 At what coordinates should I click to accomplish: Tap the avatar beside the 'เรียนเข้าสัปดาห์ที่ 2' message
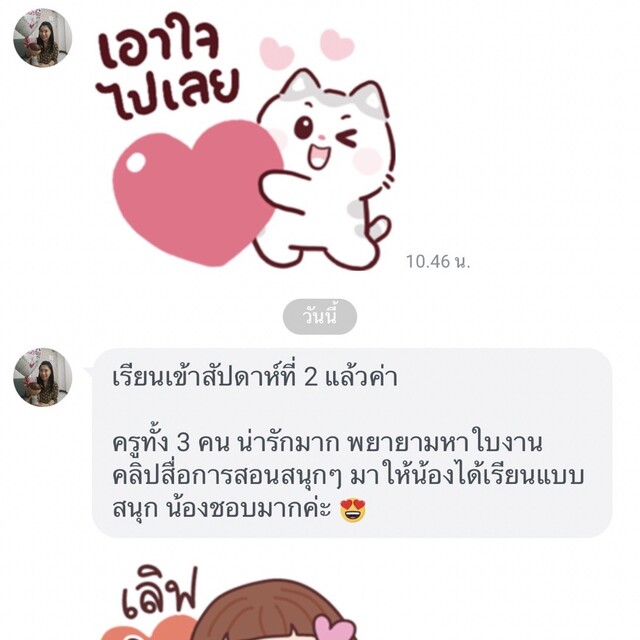pyautogui.click(x=42, y=377)
